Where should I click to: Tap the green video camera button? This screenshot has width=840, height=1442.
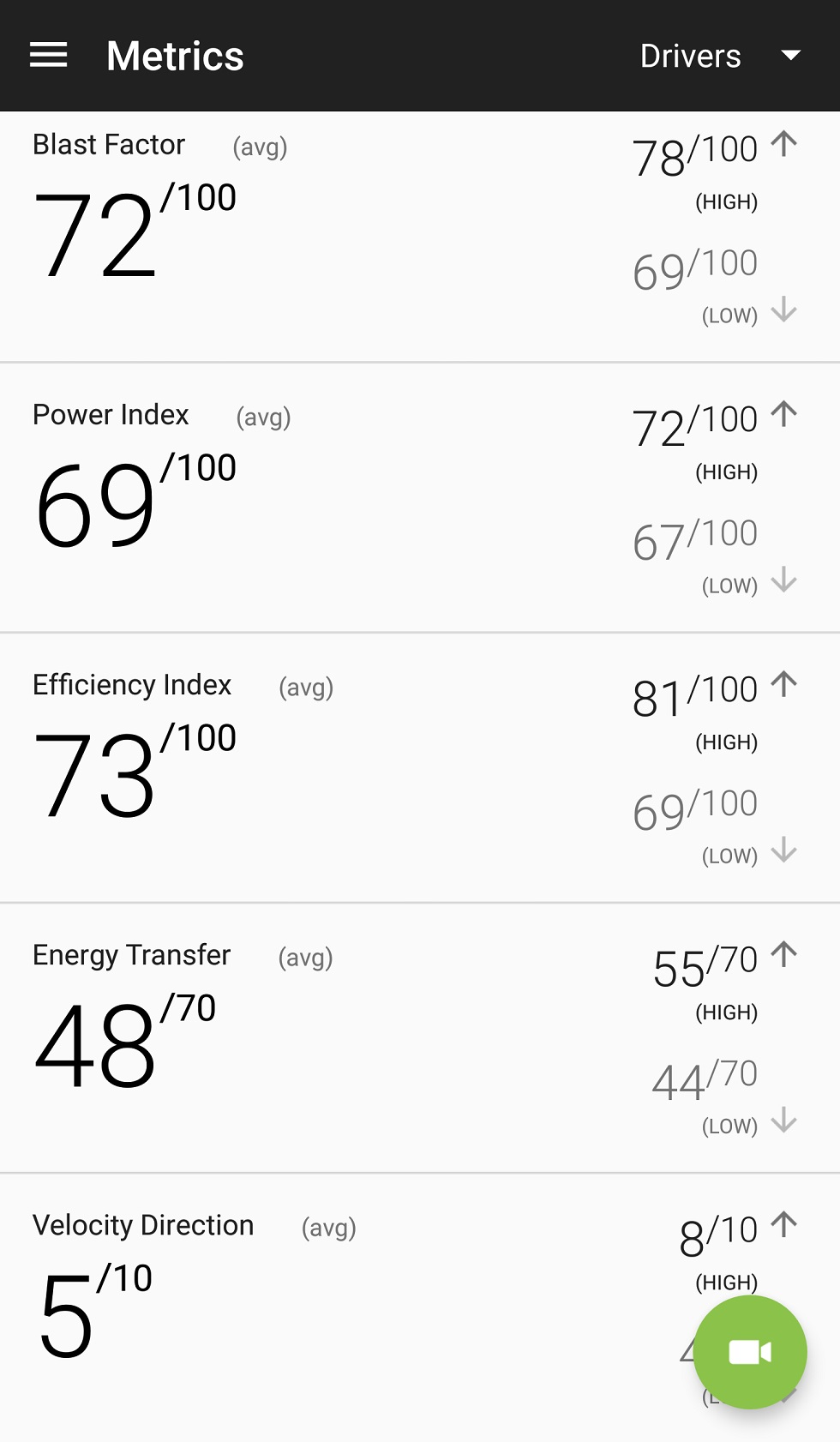[750, 1352]
